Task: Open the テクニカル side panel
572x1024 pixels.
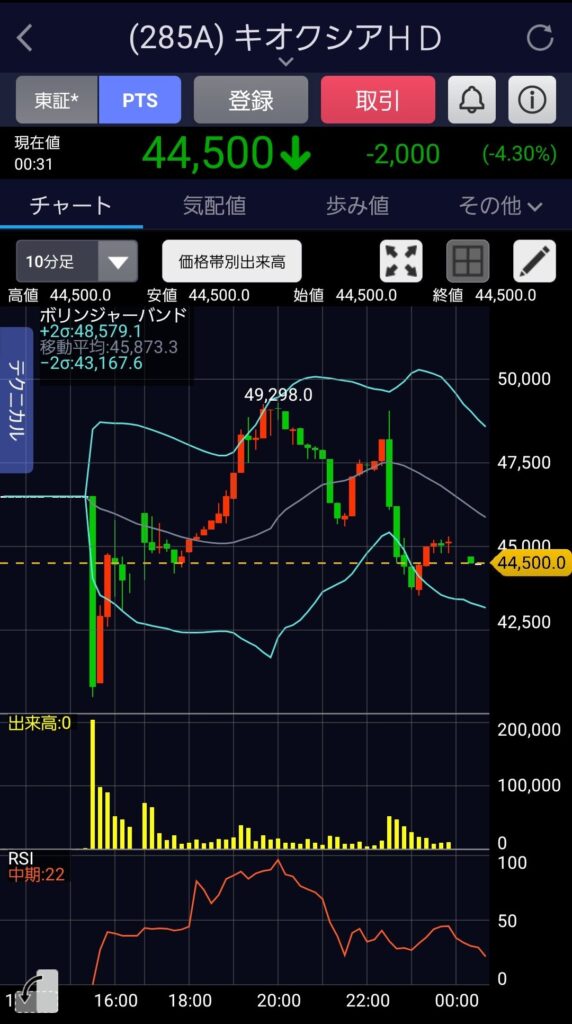Action: coord(16,400)
